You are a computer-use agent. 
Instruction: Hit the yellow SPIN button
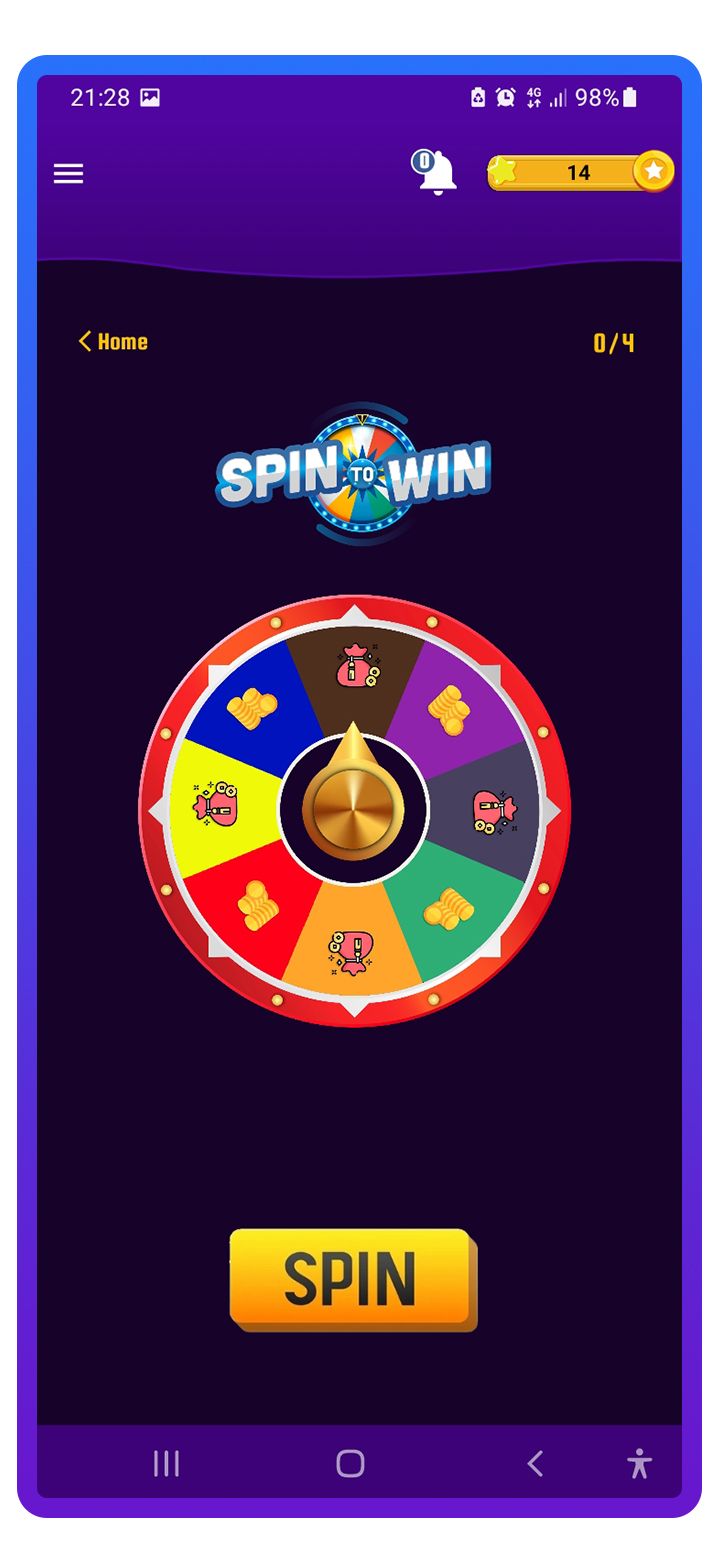(353, 1279)
